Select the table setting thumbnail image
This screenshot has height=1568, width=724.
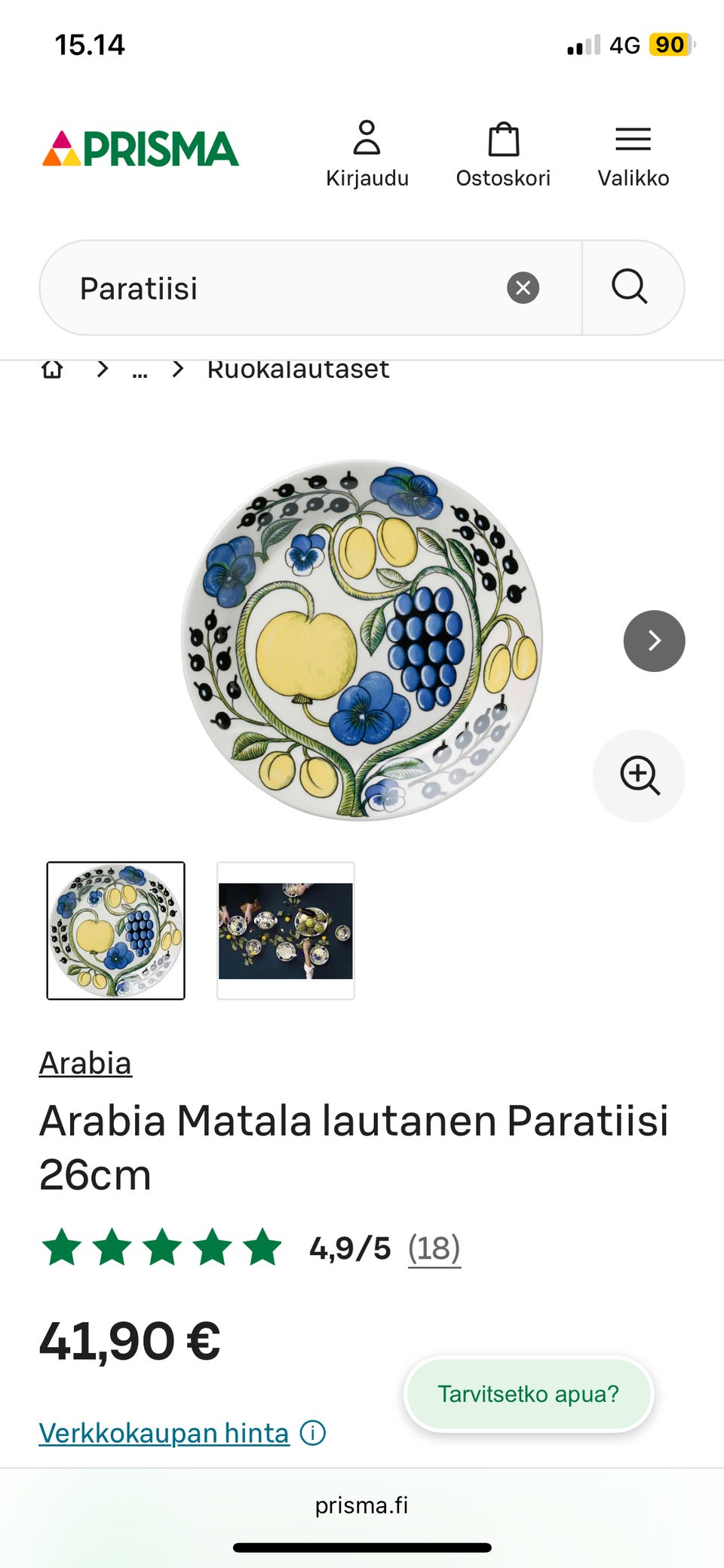click(285, 931)
